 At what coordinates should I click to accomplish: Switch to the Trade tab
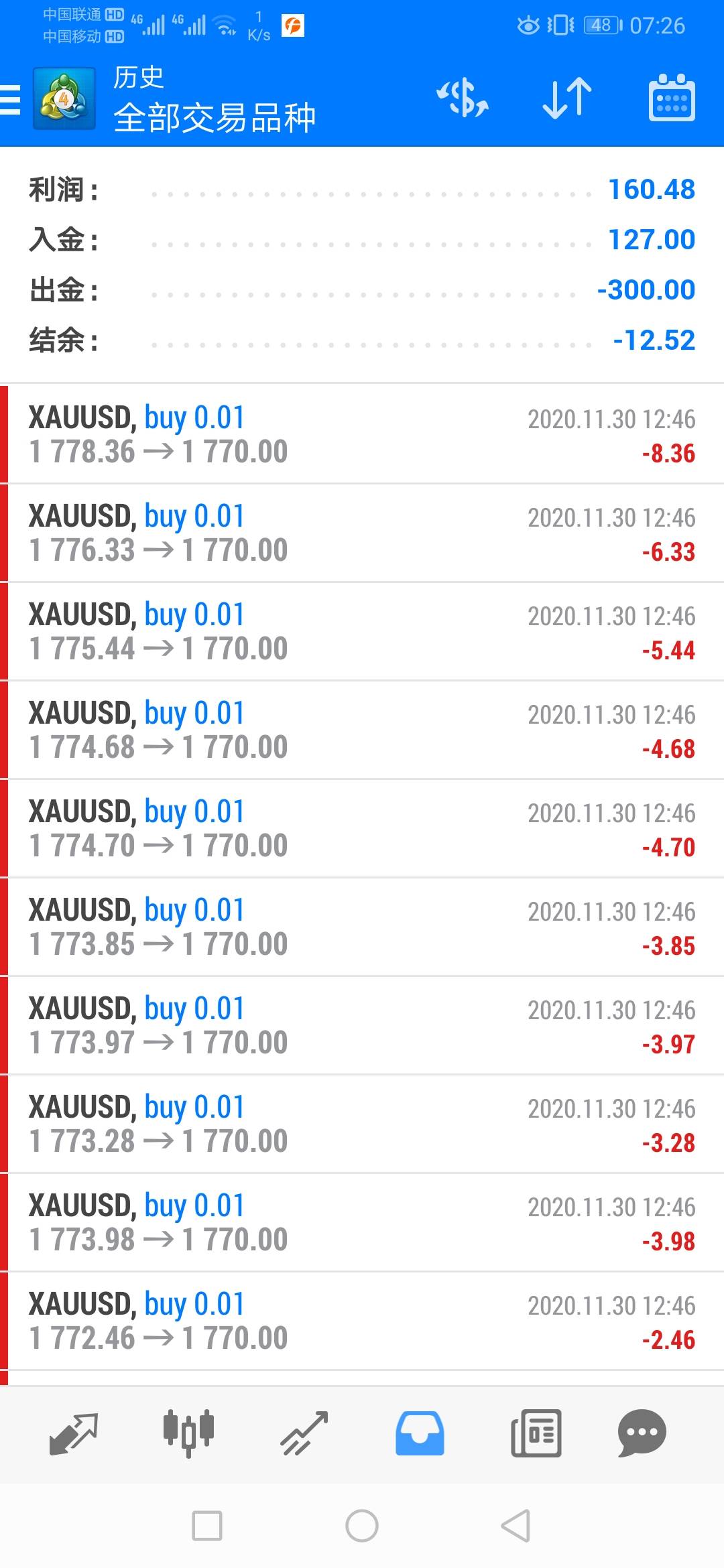coord(304,1433)
